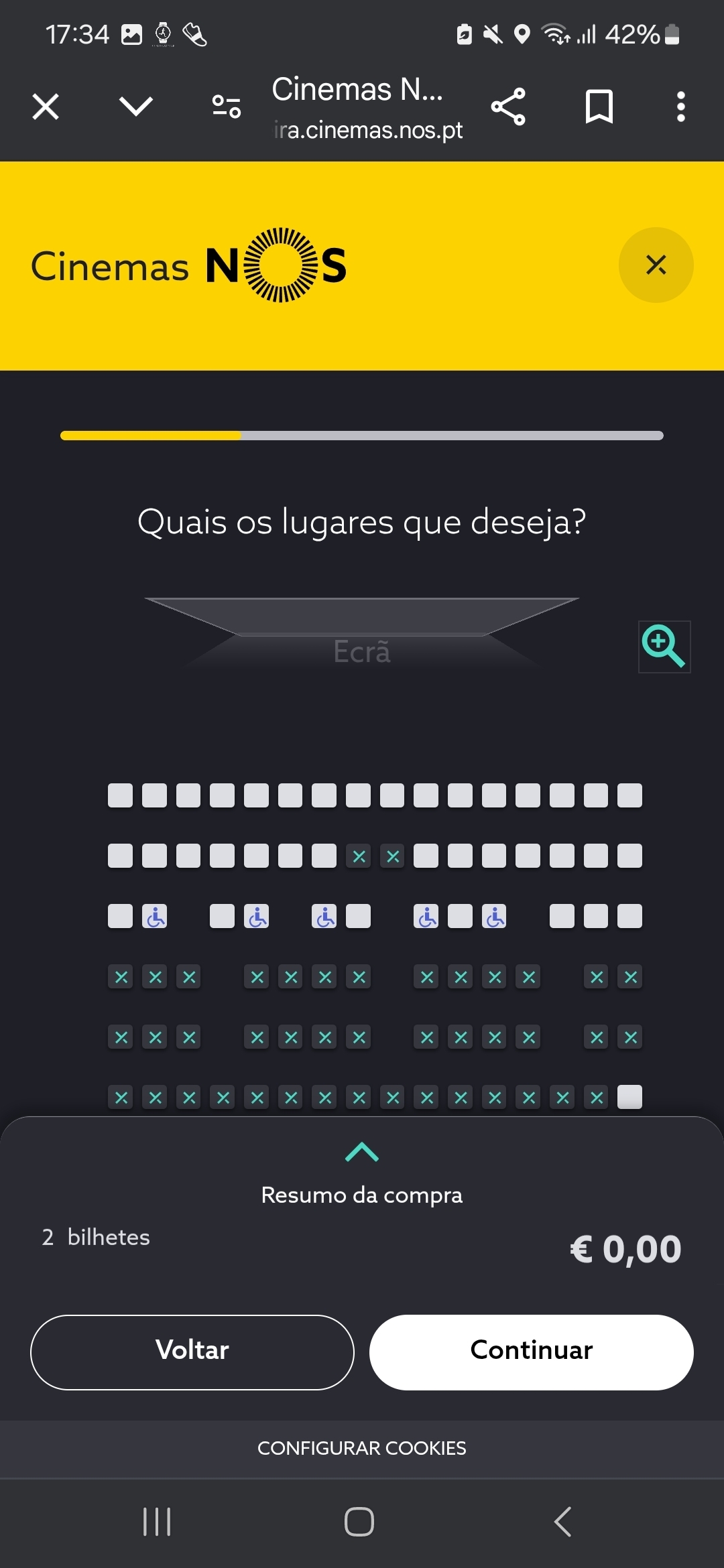Share this Cinemas NOS page

(508, 107)
